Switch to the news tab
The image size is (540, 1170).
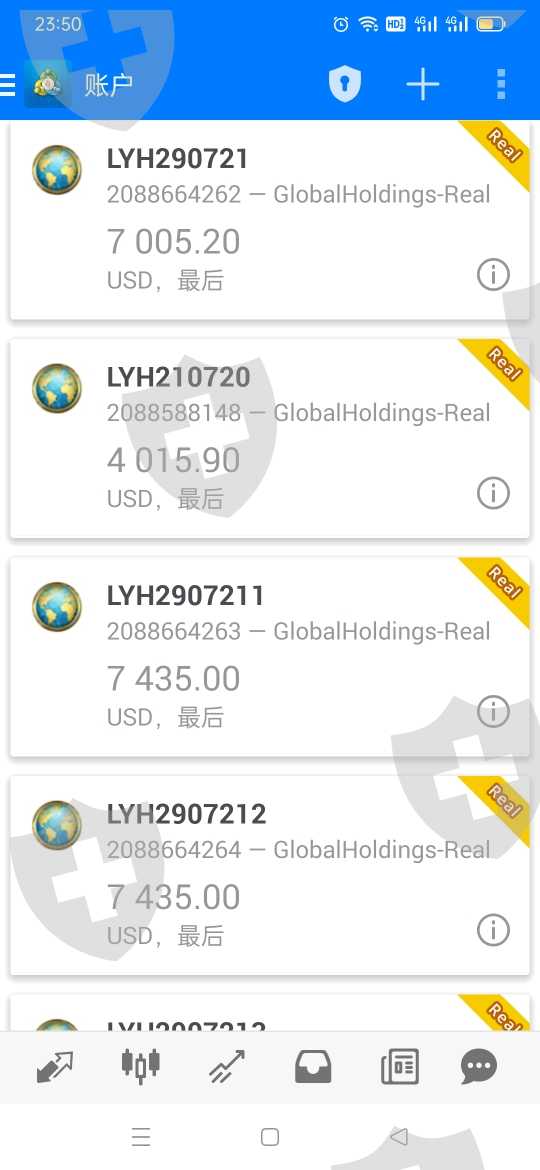click(x=400, y=1067)
